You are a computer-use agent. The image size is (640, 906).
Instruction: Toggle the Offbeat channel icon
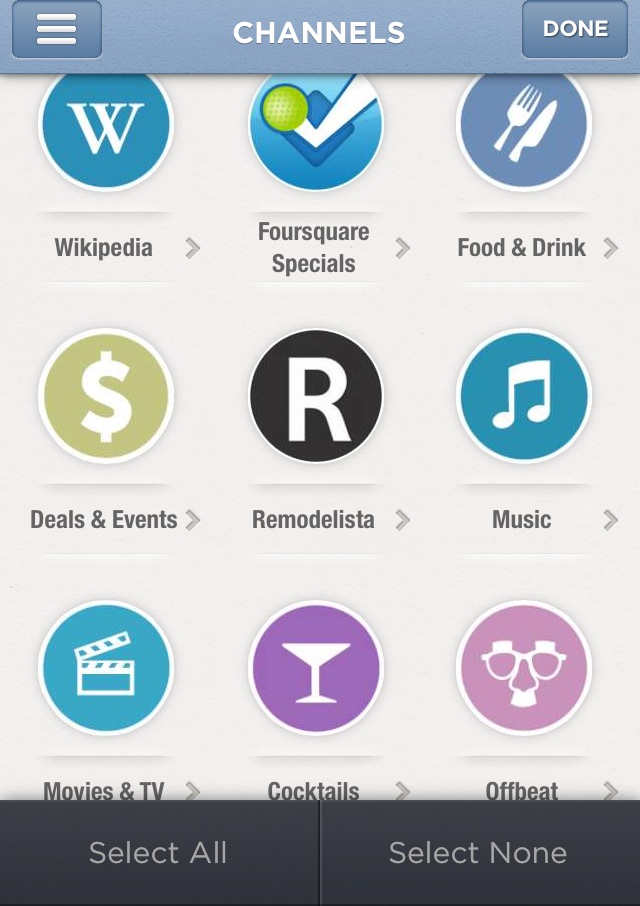click(x=524, y=668)
